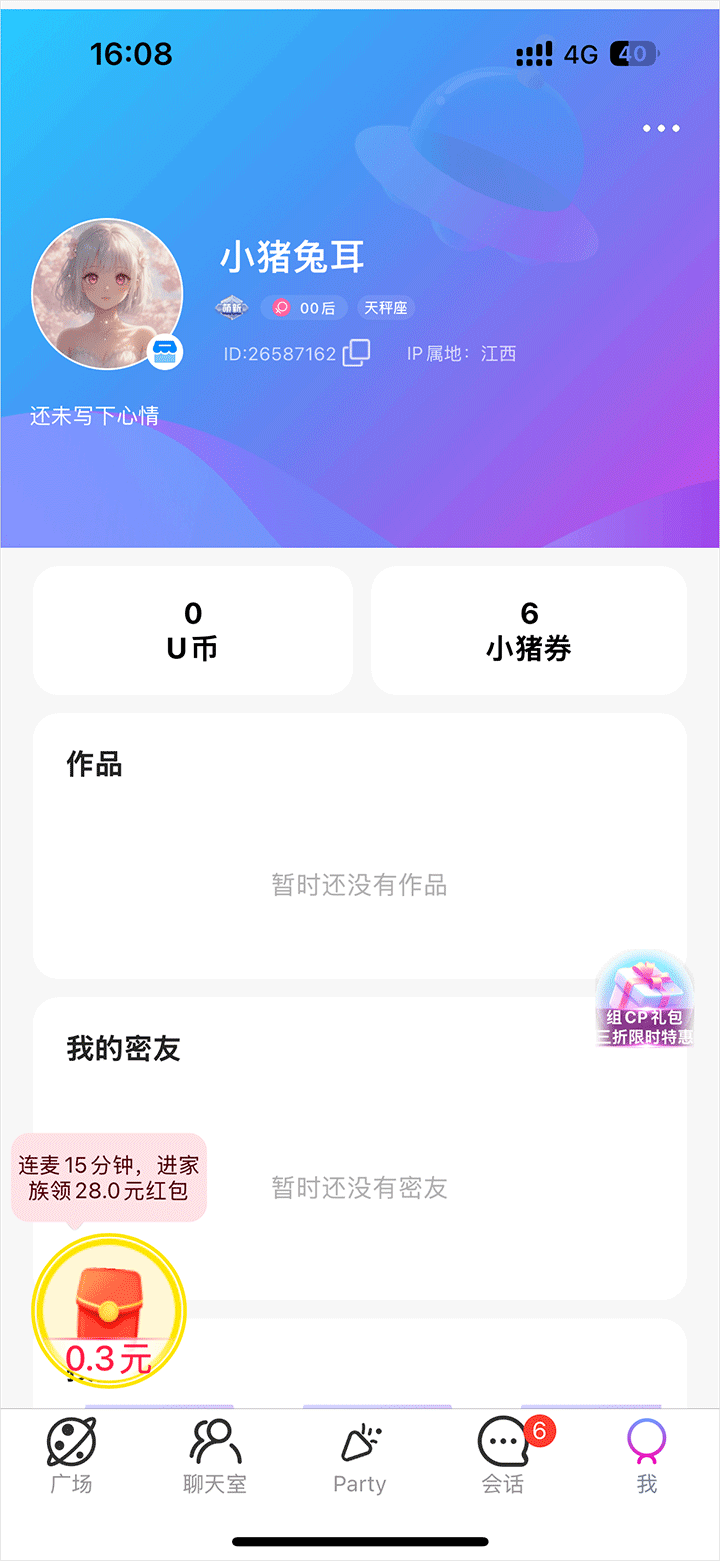Tap the profile avatar picture

[106, 294]
